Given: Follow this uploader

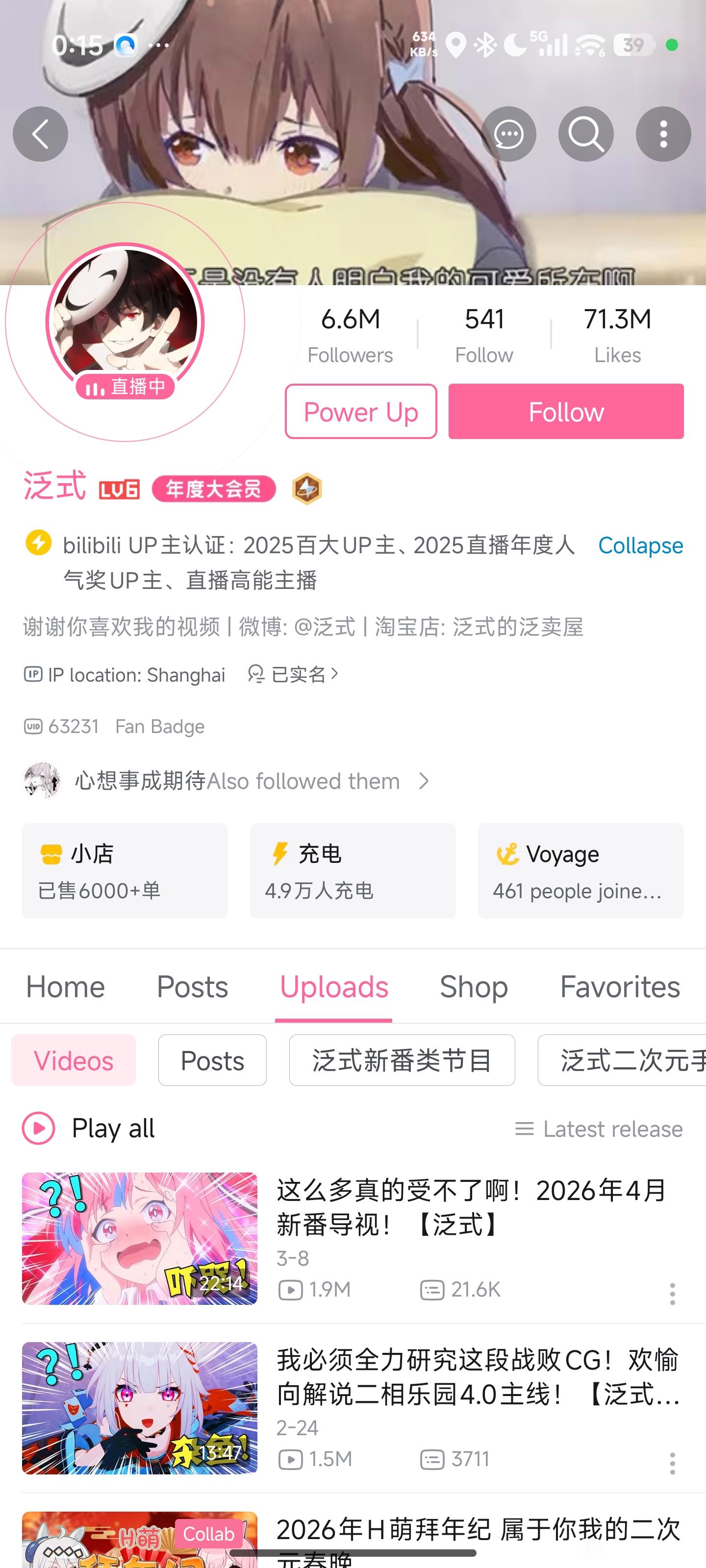Looking at the screenshot, I should pos(566,412).
